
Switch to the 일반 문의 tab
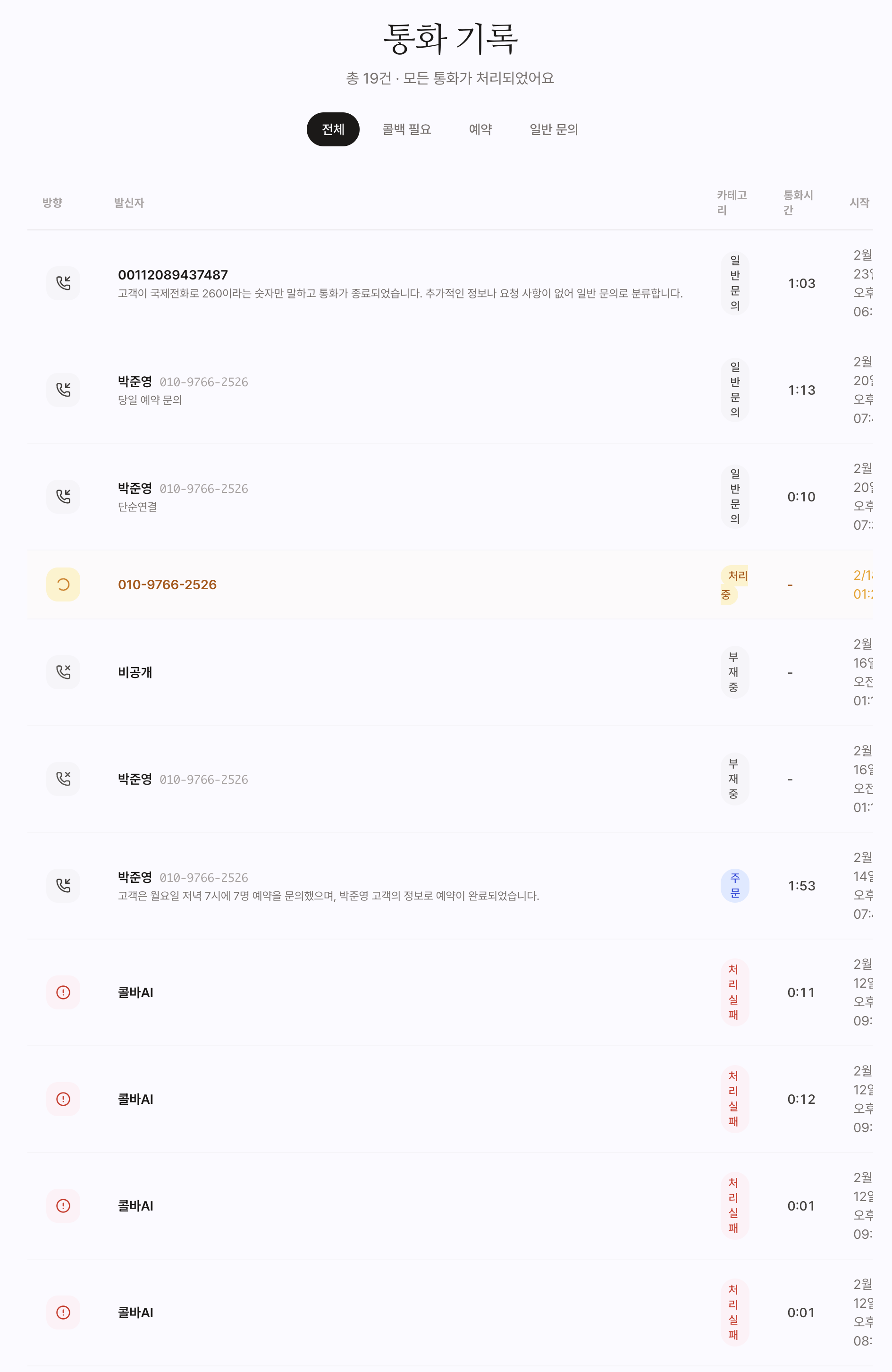(x=553, y=129)
